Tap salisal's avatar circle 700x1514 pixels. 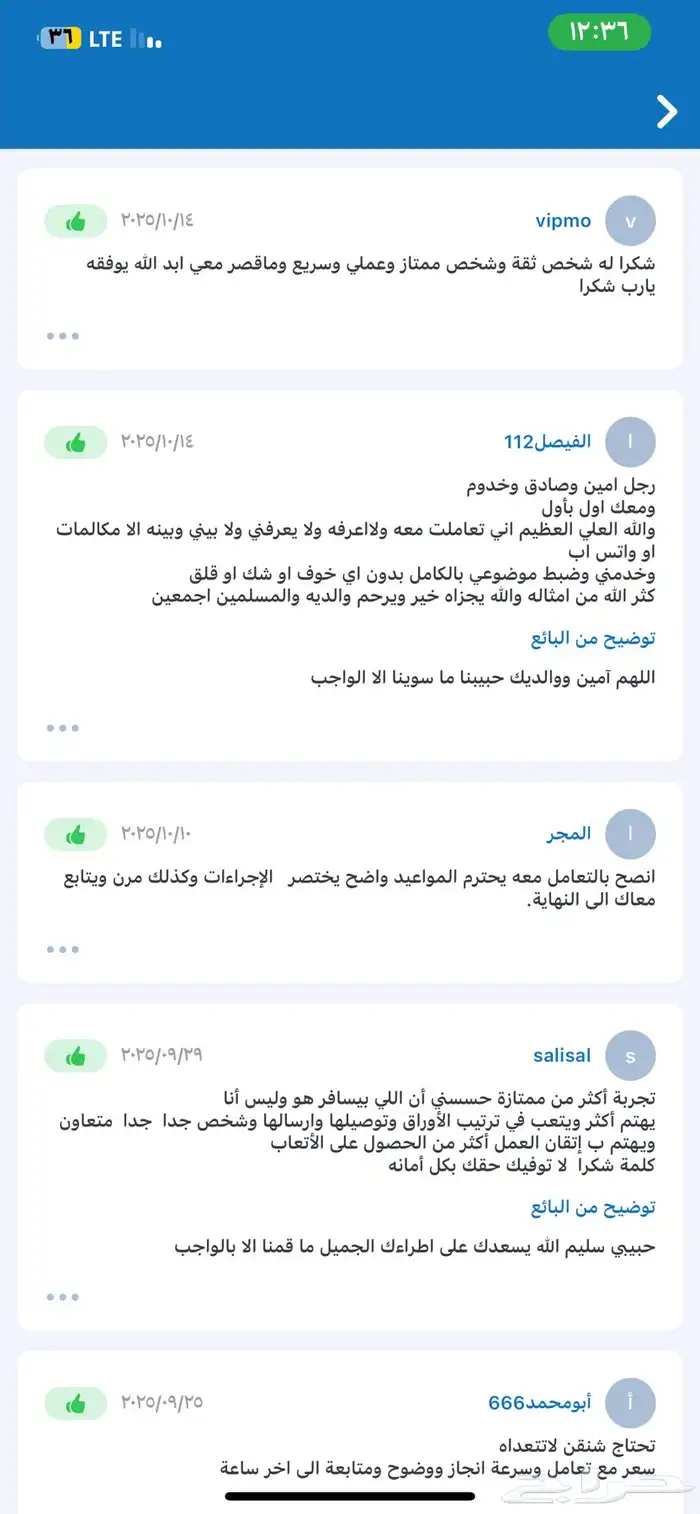pyautogui.click(x=631, y=1055)
